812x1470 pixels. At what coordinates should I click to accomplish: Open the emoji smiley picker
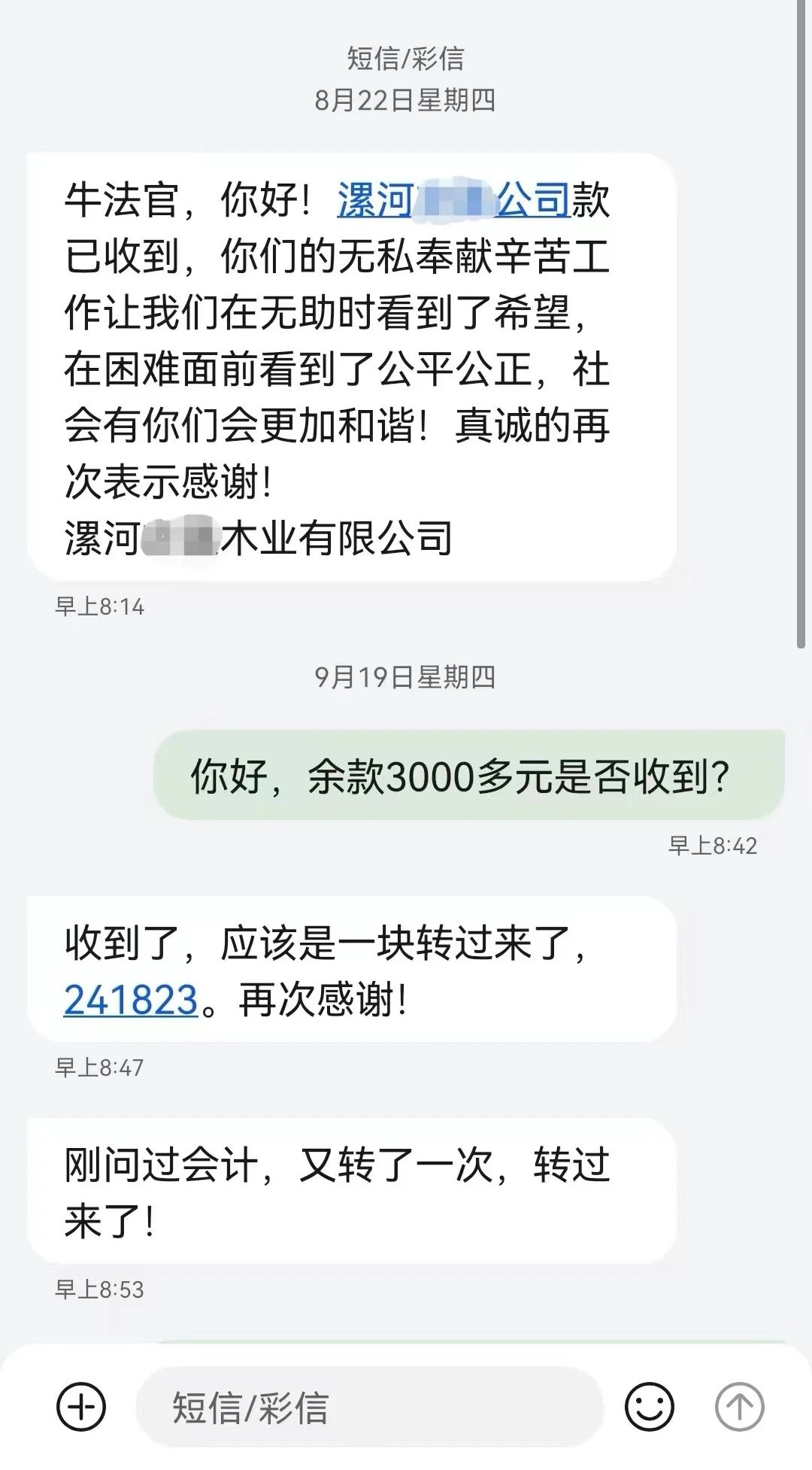pyautogui.click(x=650, y=1406)
